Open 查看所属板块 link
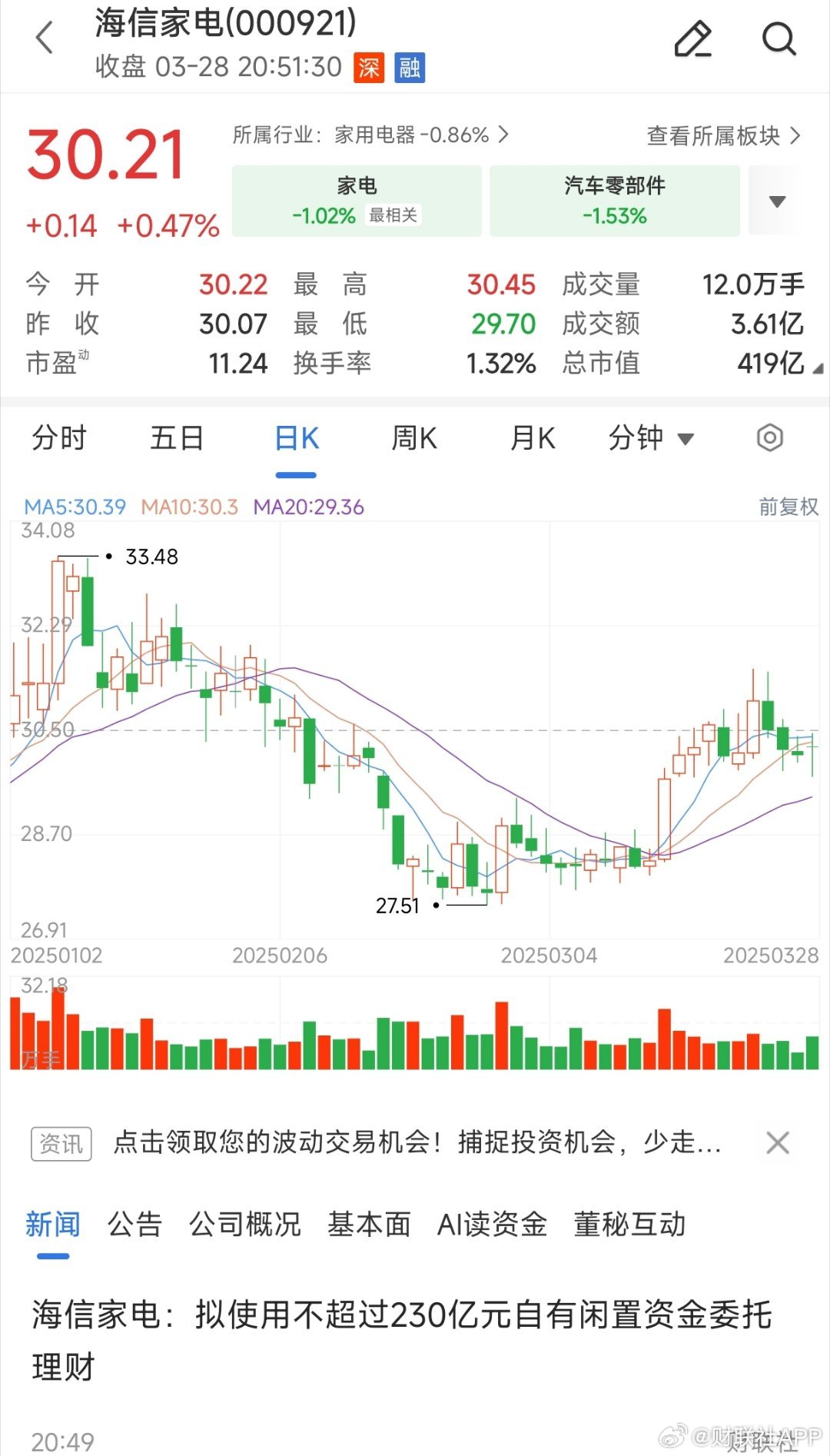This screenshot has width=830, height=1456. (722, 136)
